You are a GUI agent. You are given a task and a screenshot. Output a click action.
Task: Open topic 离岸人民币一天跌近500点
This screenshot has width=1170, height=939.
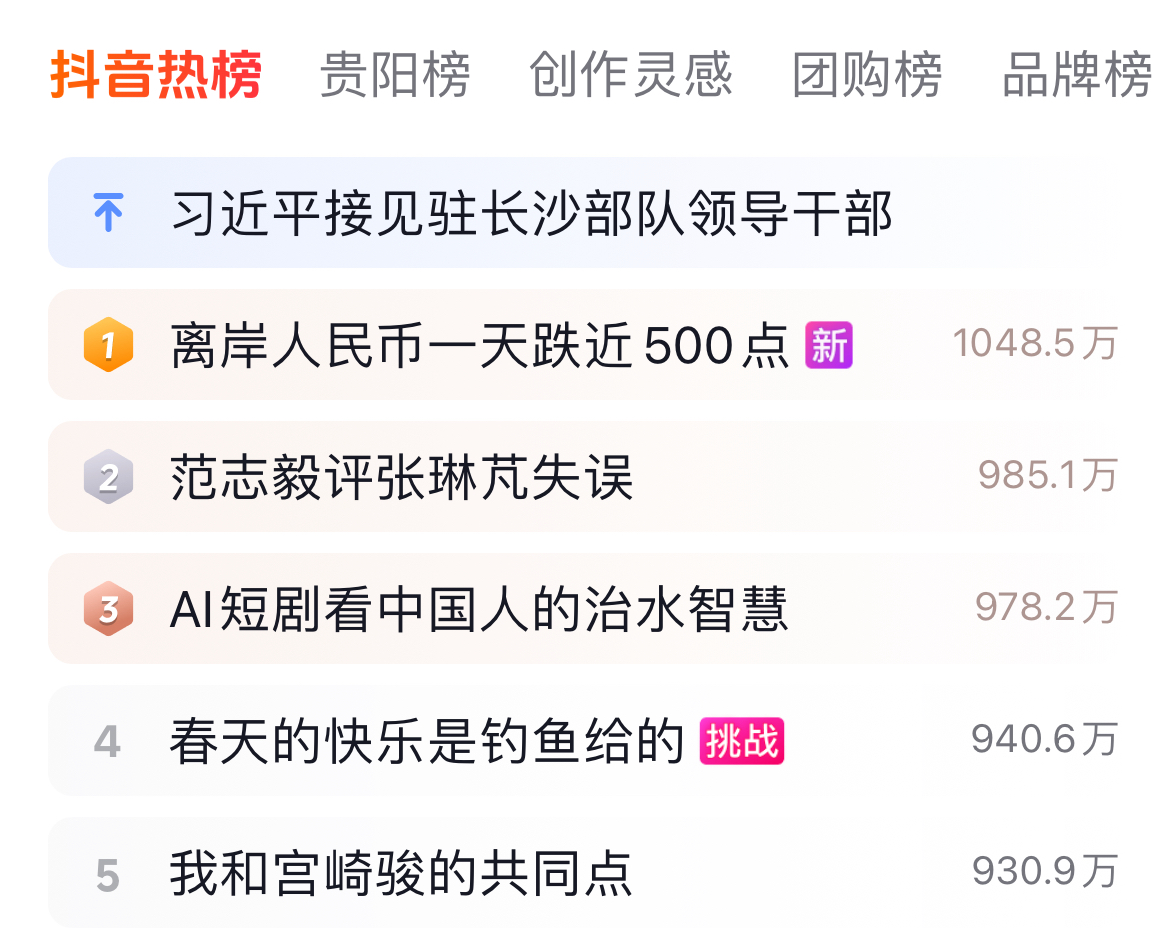[x=480, y=345]
